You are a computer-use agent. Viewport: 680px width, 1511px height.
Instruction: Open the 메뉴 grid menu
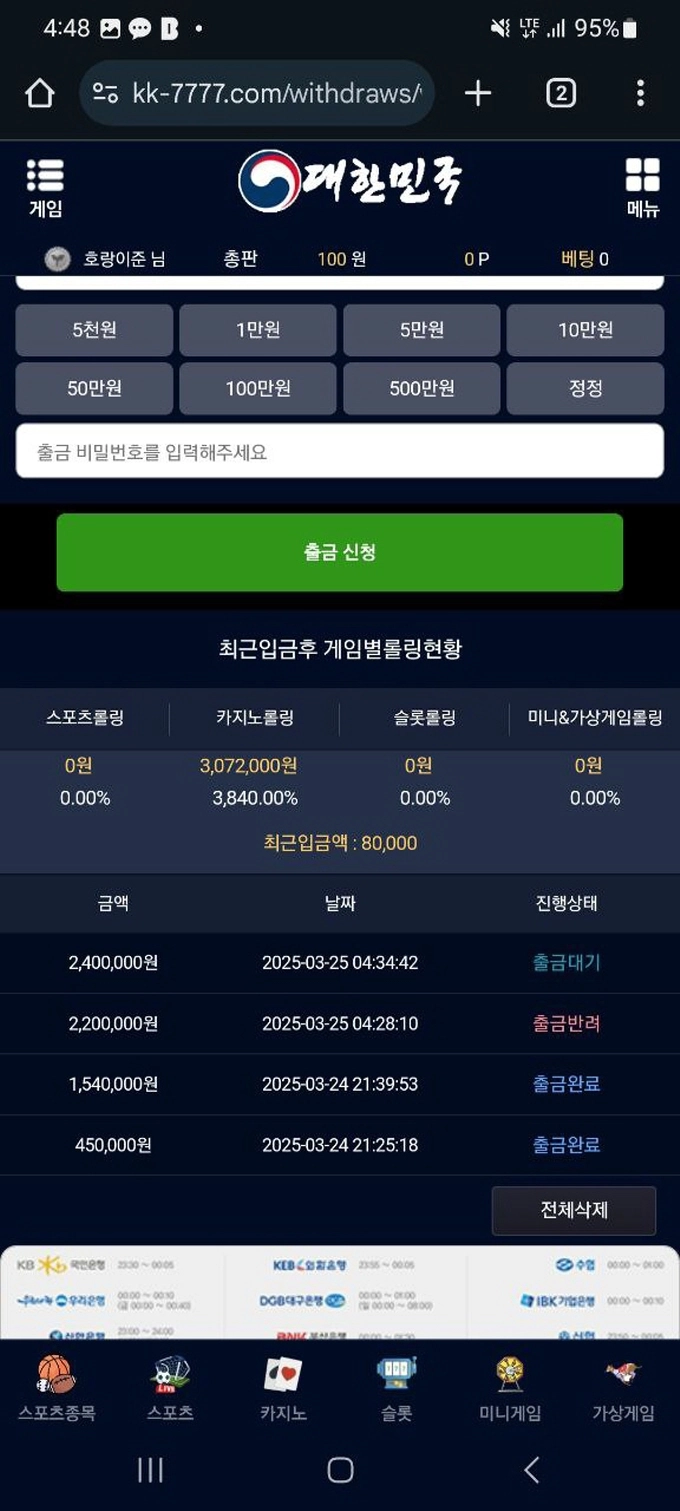point(642,188)
